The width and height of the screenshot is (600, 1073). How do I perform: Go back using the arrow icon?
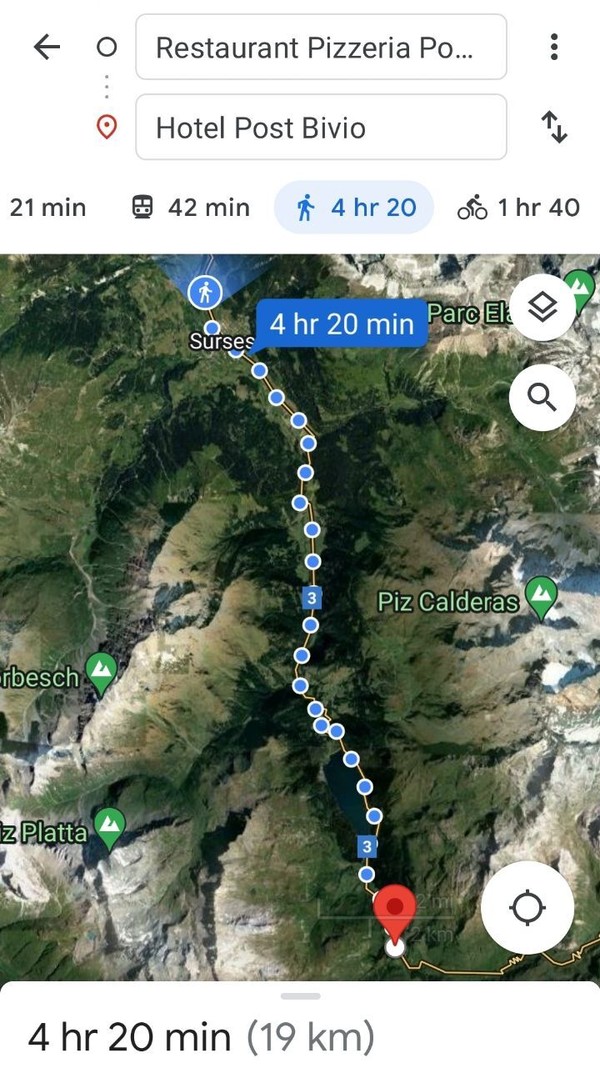[x=47, y=47]
